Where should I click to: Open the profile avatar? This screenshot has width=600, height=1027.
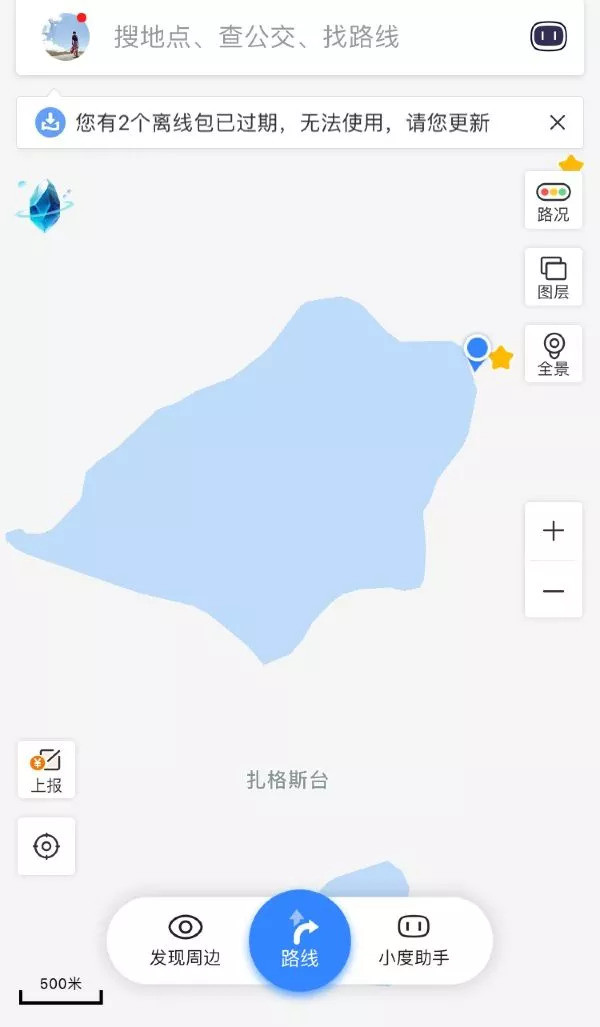(65, 37)
